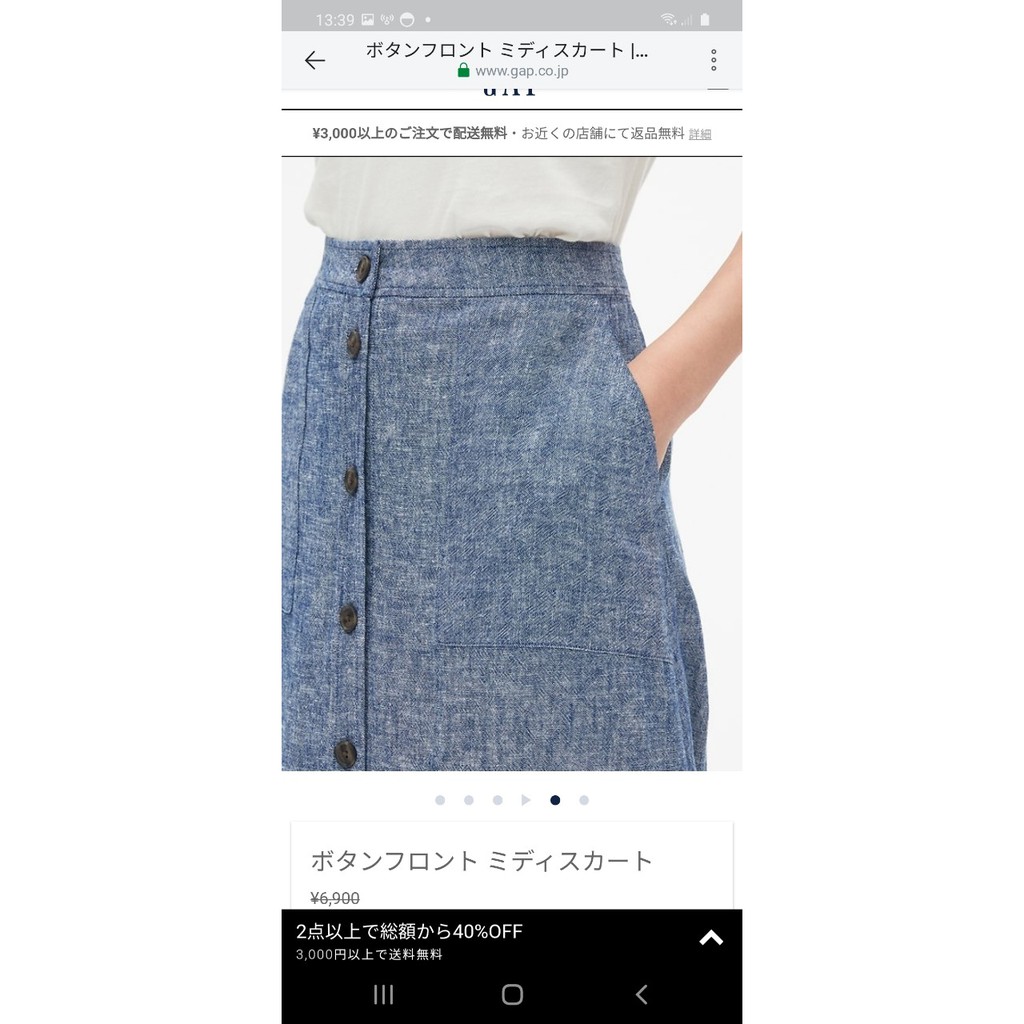The height and width of the screenshot is (1024, 1024).
Task: Play the product video from the carousel indicator
Action: (526, 800)
